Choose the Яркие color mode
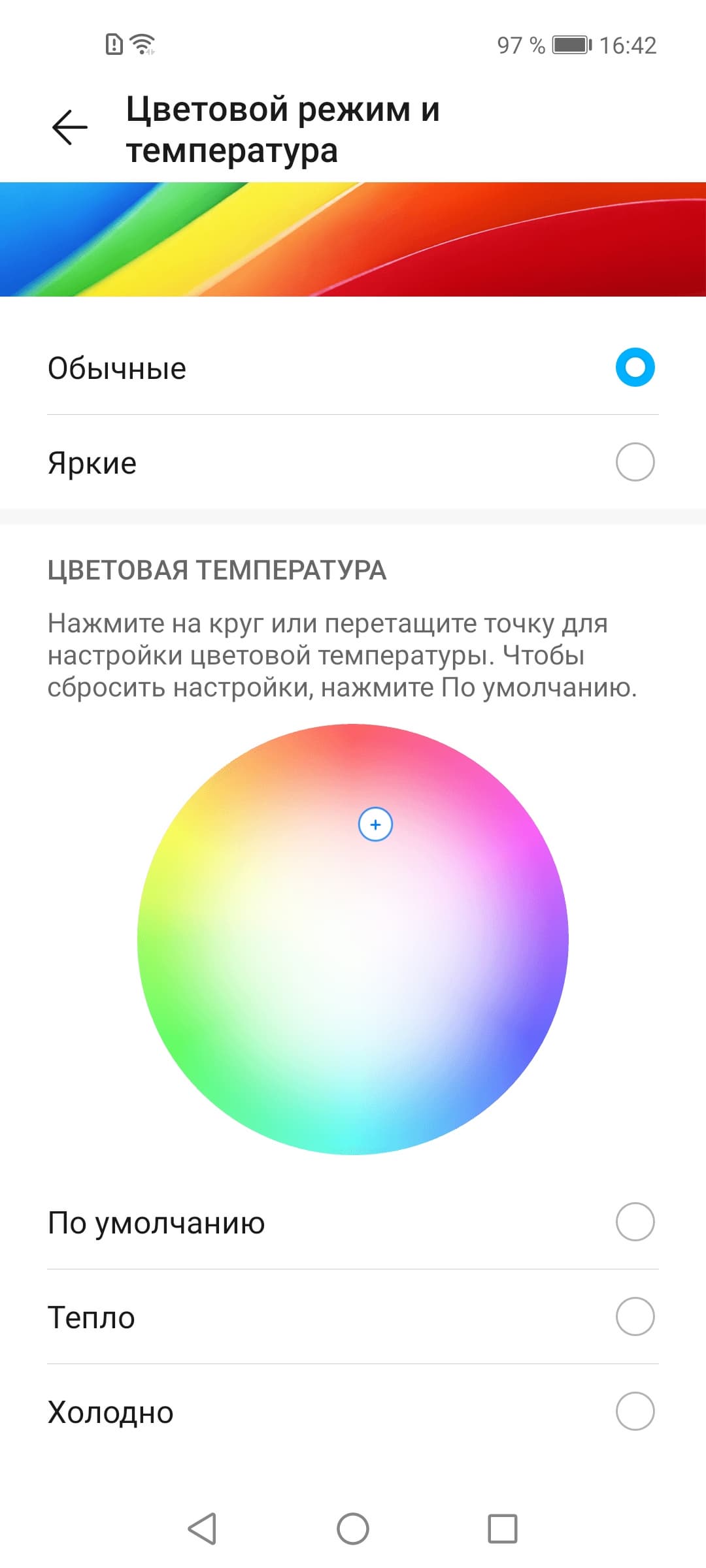Screen dimensions: 706x1568 [634, 463]
